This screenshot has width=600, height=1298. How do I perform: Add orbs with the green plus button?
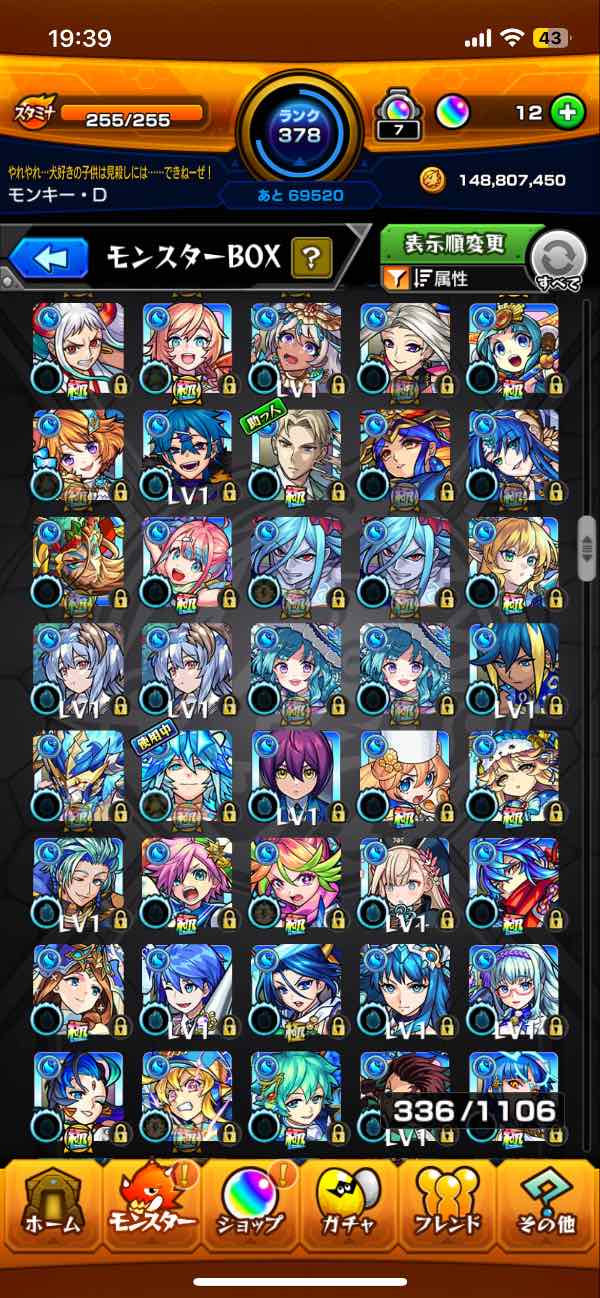tap(565, 113)
